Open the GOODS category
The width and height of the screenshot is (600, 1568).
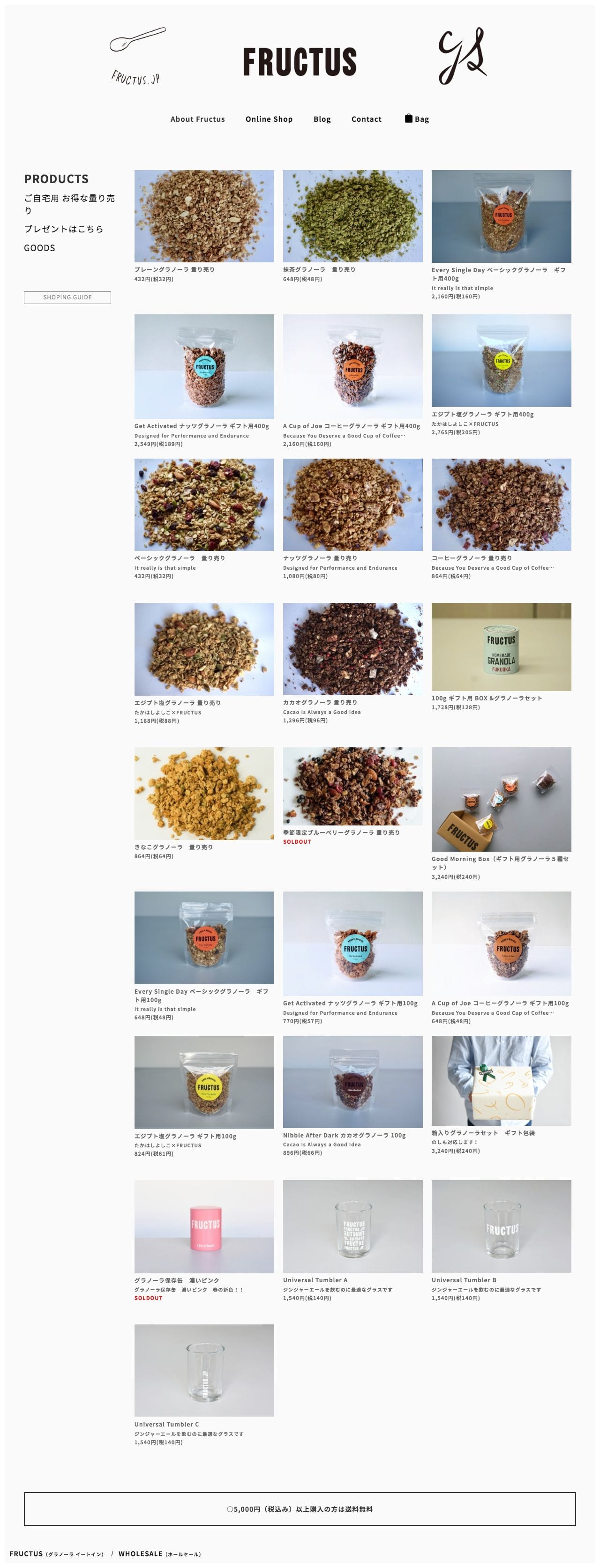pyautogui.click(x=39, y=248)
